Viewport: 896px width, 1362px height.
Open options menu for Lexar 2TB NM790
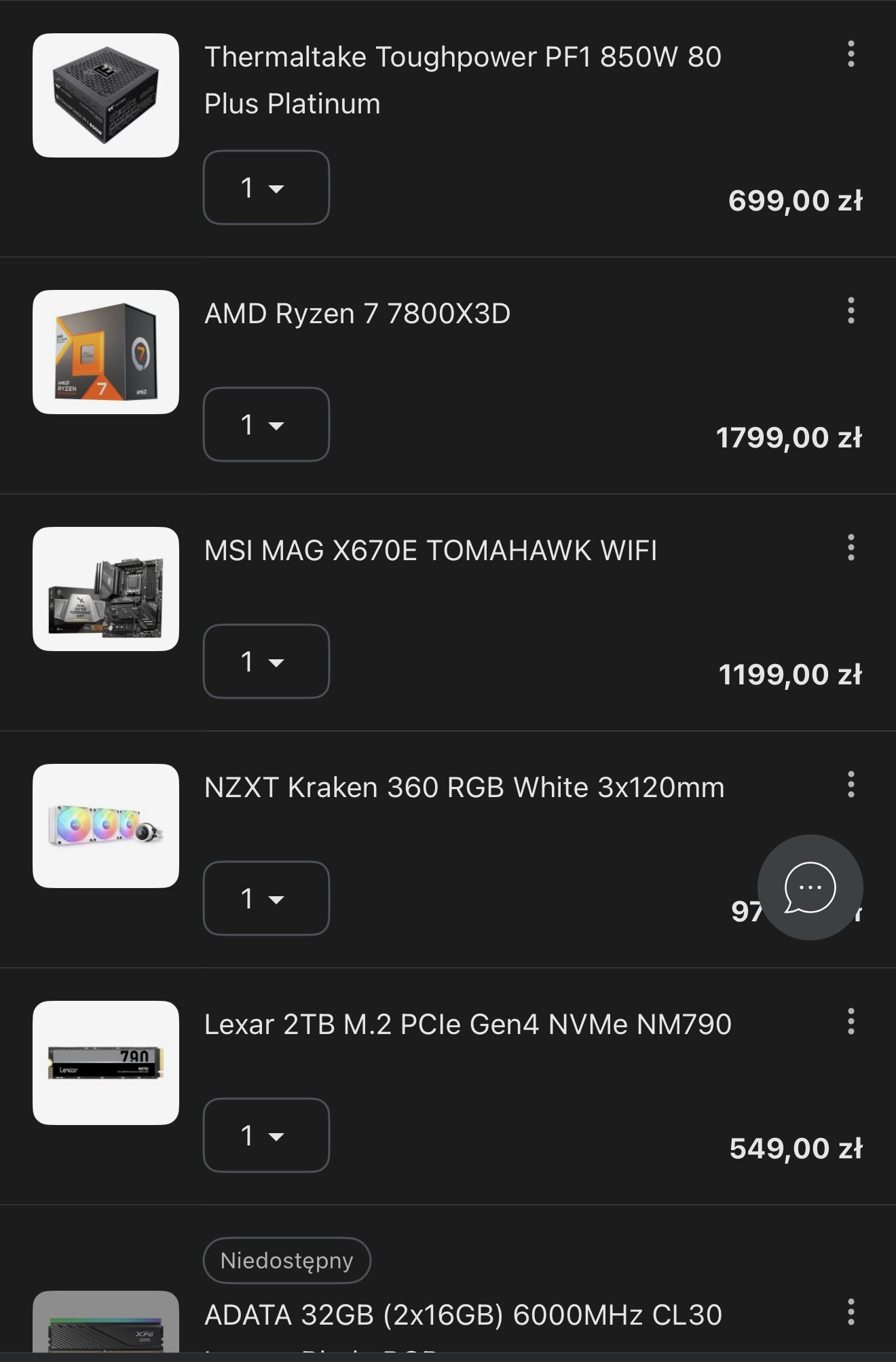tap(851, 1021)
